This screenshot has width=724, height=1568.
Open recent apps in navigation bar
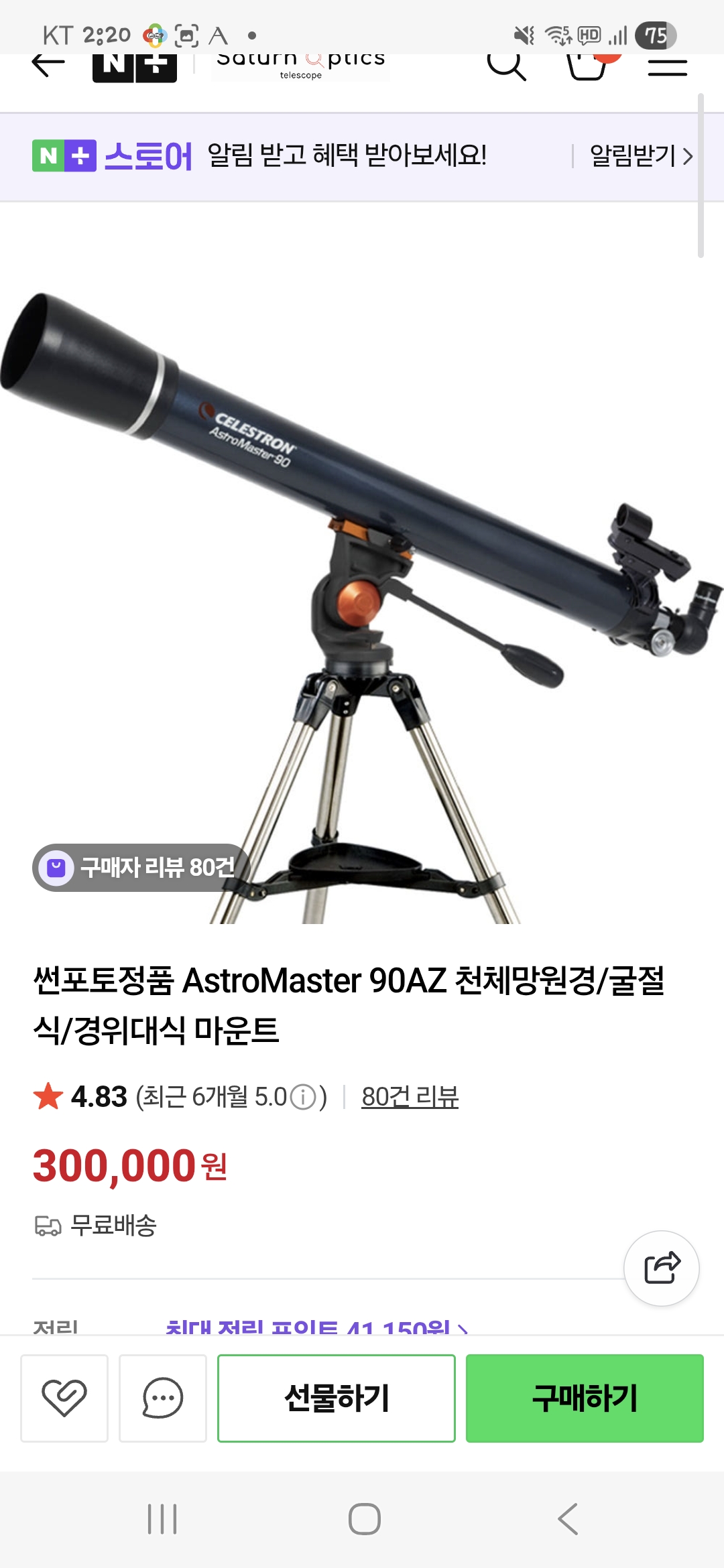coord(162,1519)
